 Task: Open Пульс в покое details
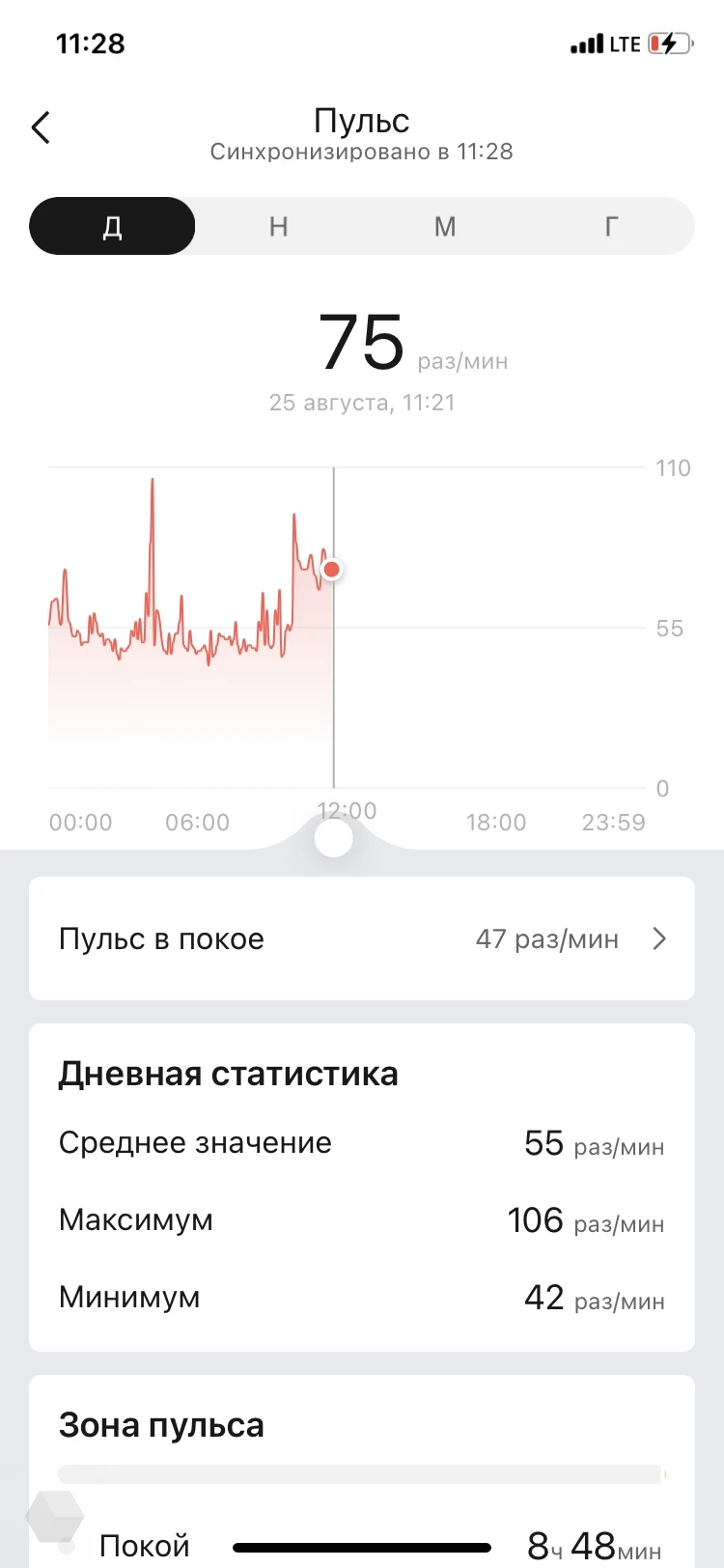coord(362,938)
